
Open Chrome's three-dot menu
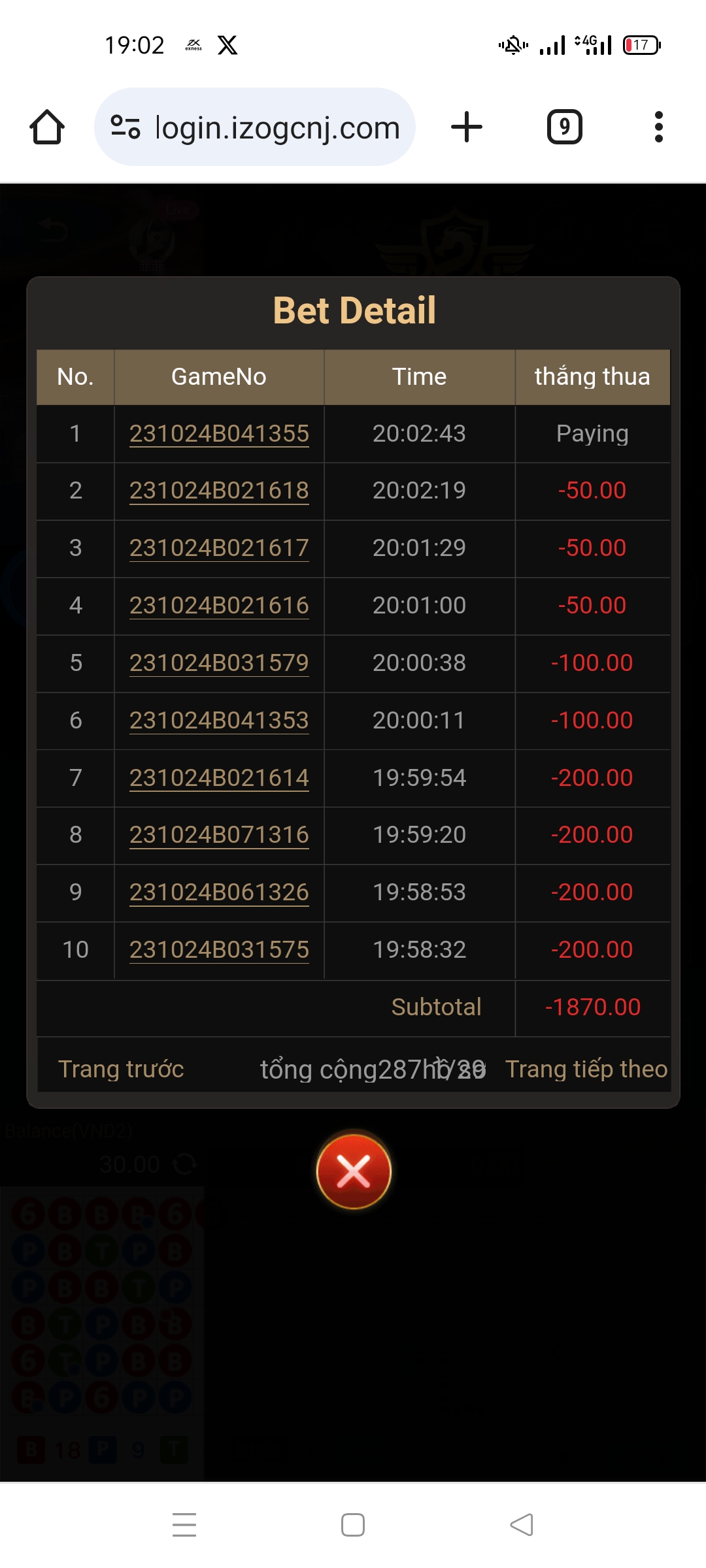click(x=660, y=127)
